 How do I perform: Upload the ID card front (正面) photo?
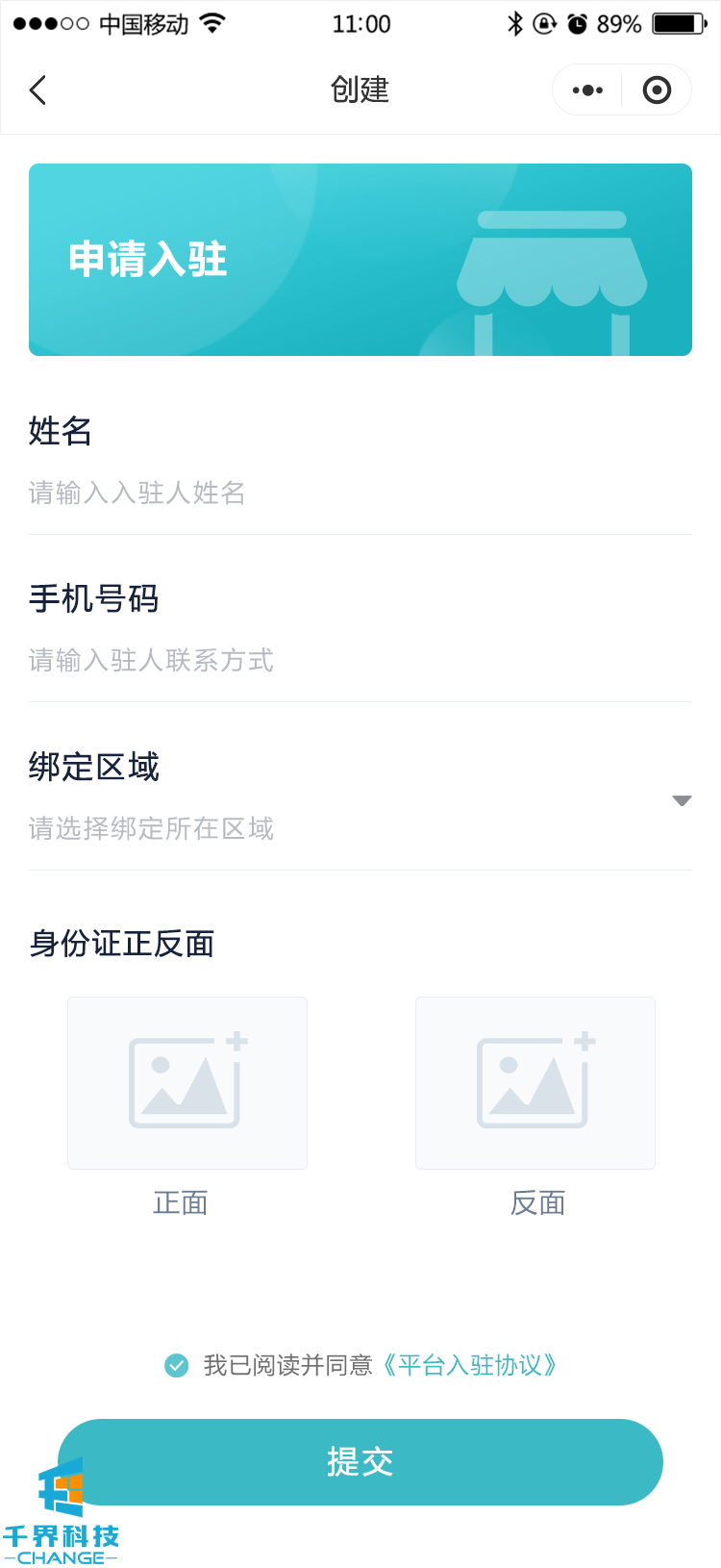(187, 1083)
